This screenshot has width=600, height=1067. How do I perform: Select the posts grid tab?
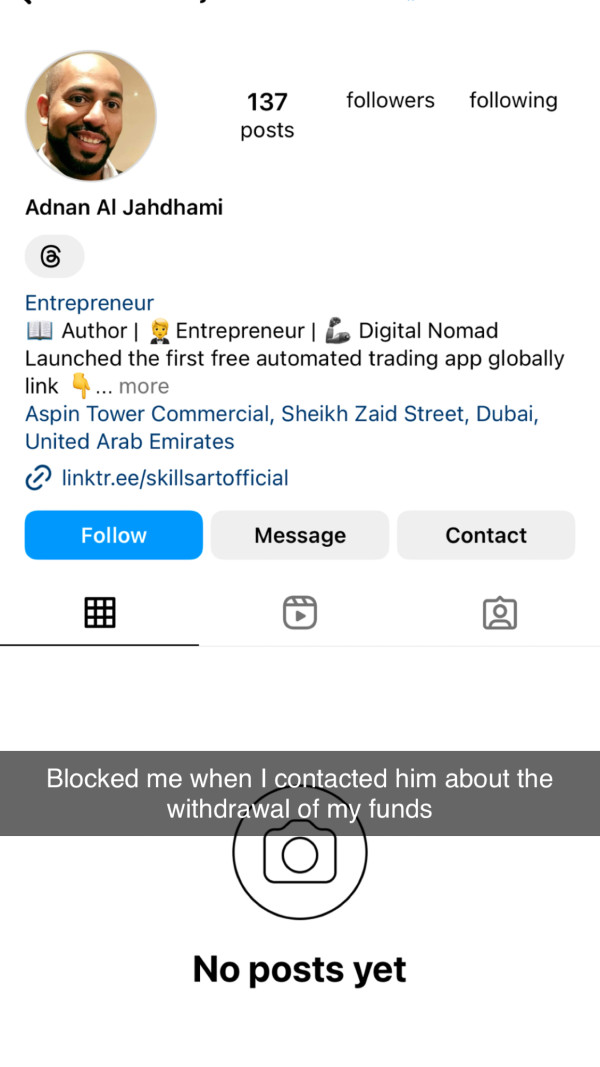click(100, 612)
